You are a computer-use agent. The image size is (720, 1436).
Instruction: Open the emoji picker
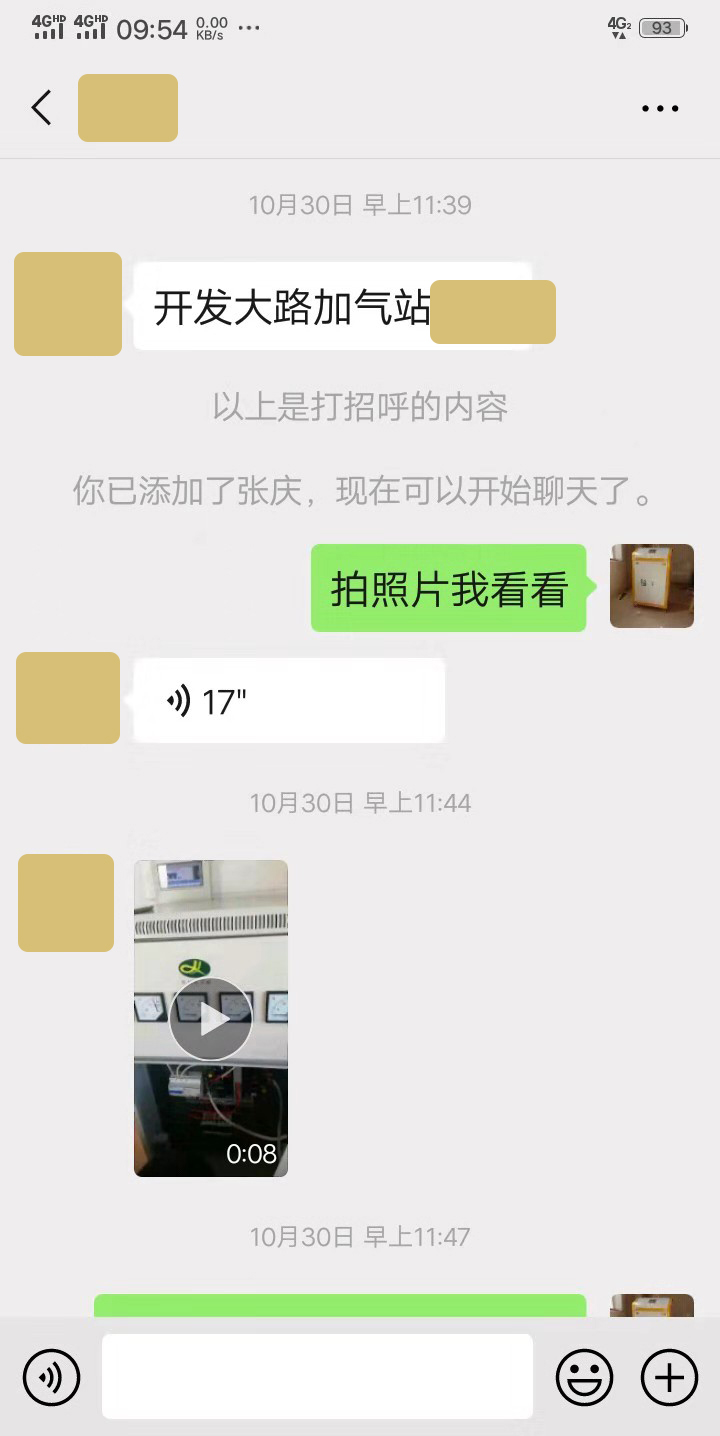pos(584,1377)
